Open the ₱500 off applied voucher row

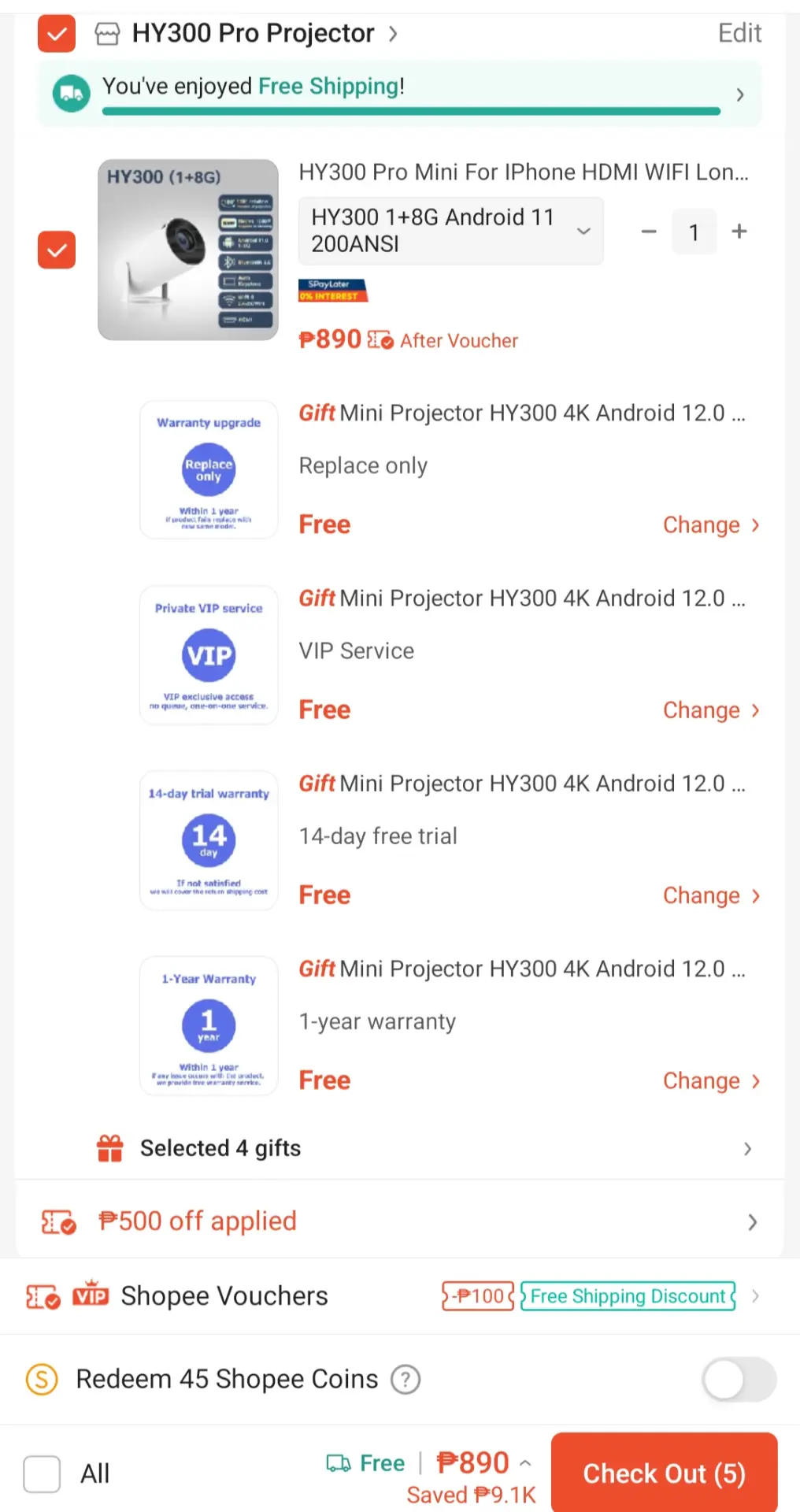pos(400,1221)
